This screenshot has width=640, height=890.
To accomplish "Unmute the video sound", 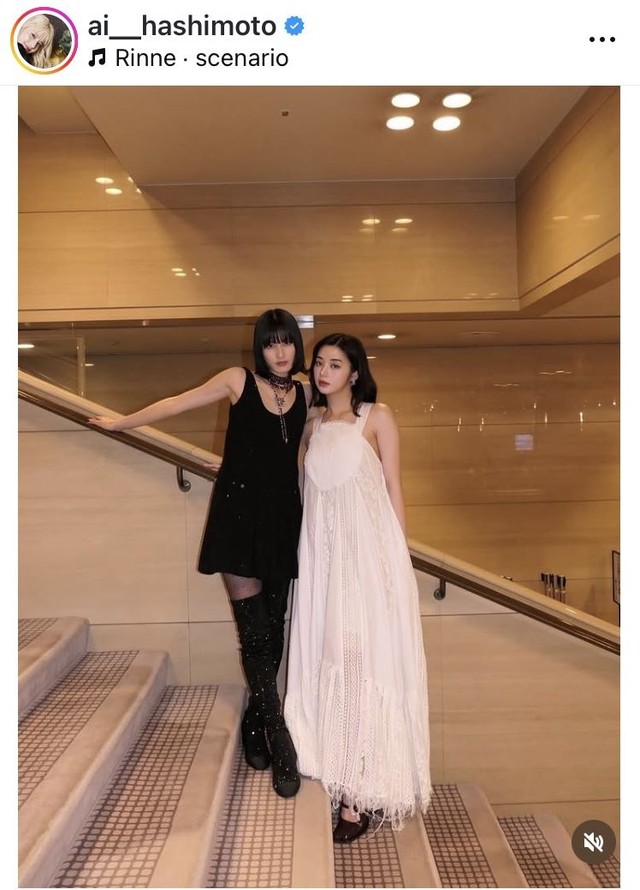I will tap(594, 843).
